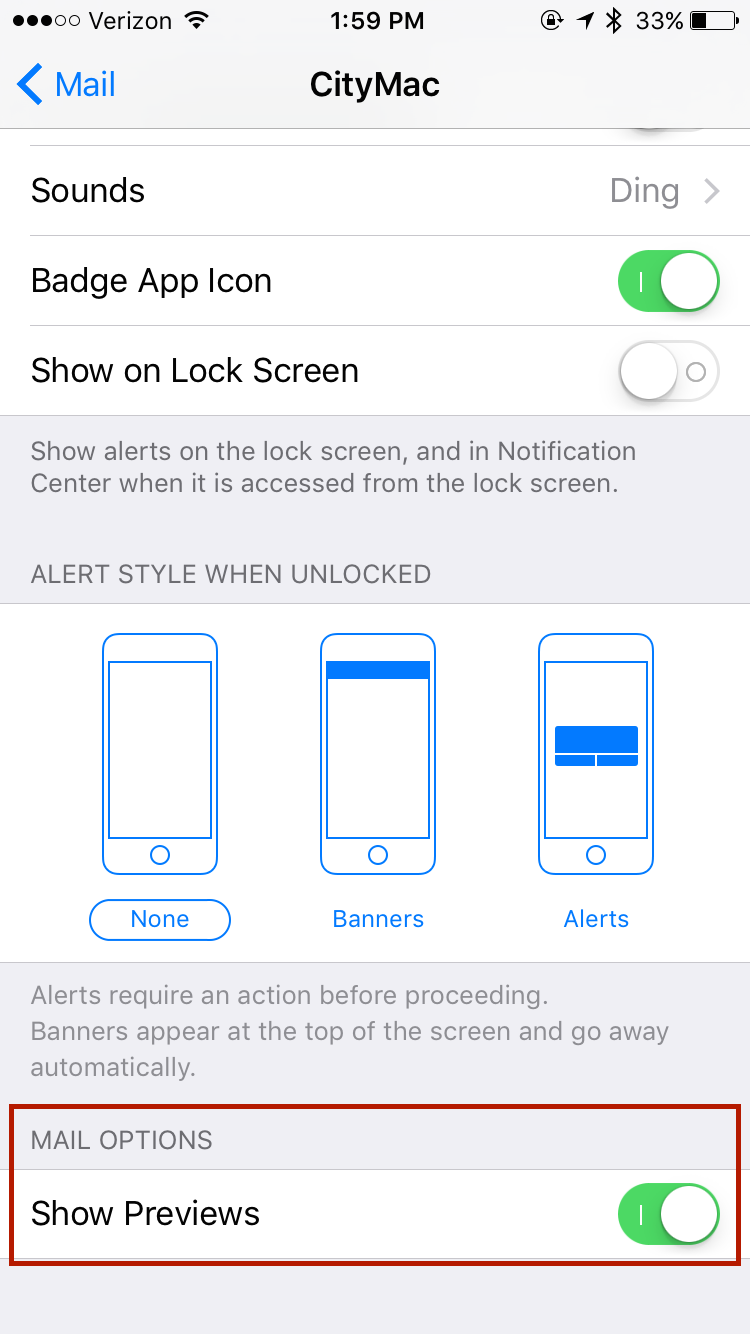Viewport: 750px width, 1334px height.
Task: Open the Sounds row set to Ding
Action: coord(375,191)
